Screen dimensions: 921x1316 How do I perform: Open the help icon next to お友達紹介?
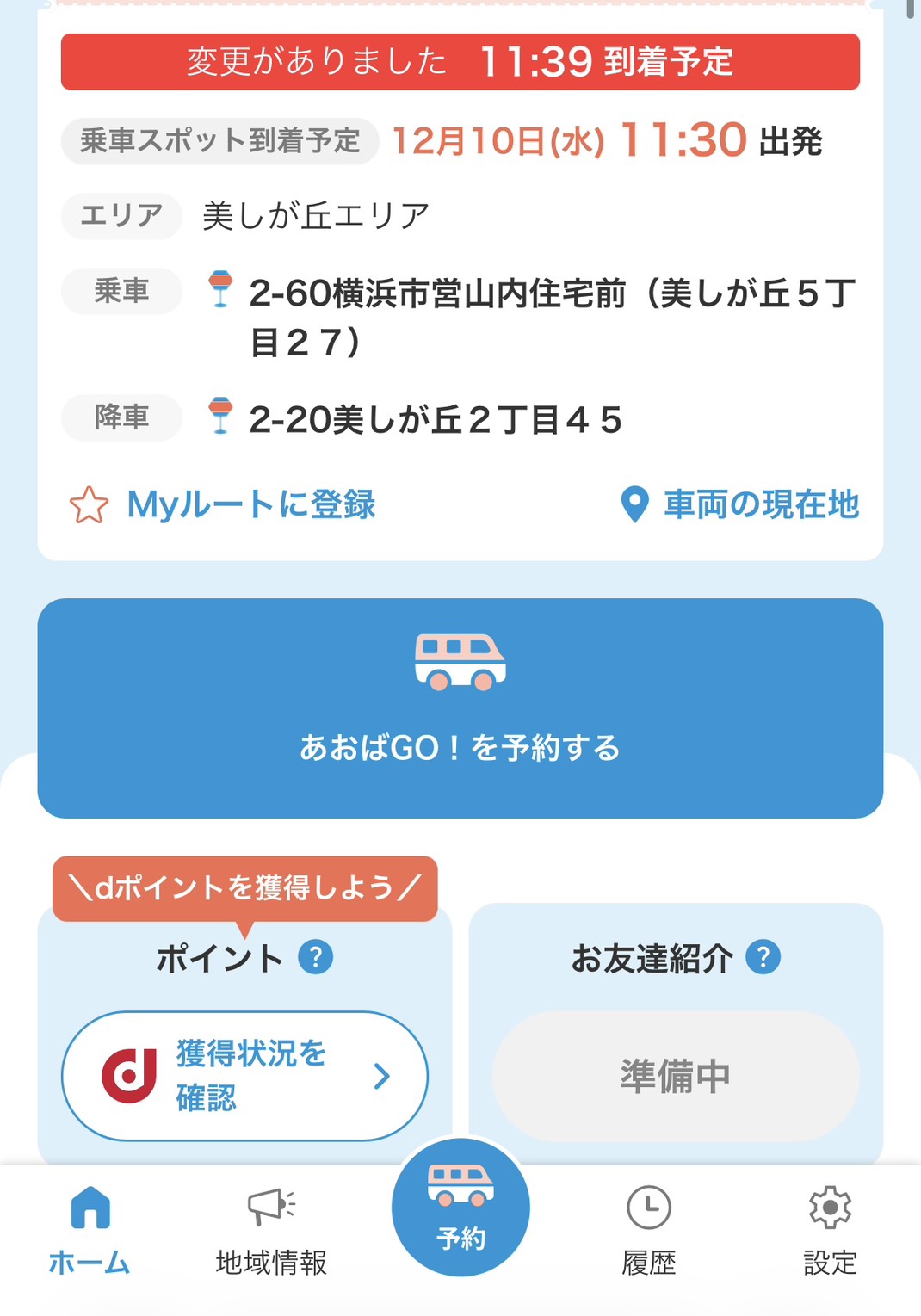pos(763,957)
